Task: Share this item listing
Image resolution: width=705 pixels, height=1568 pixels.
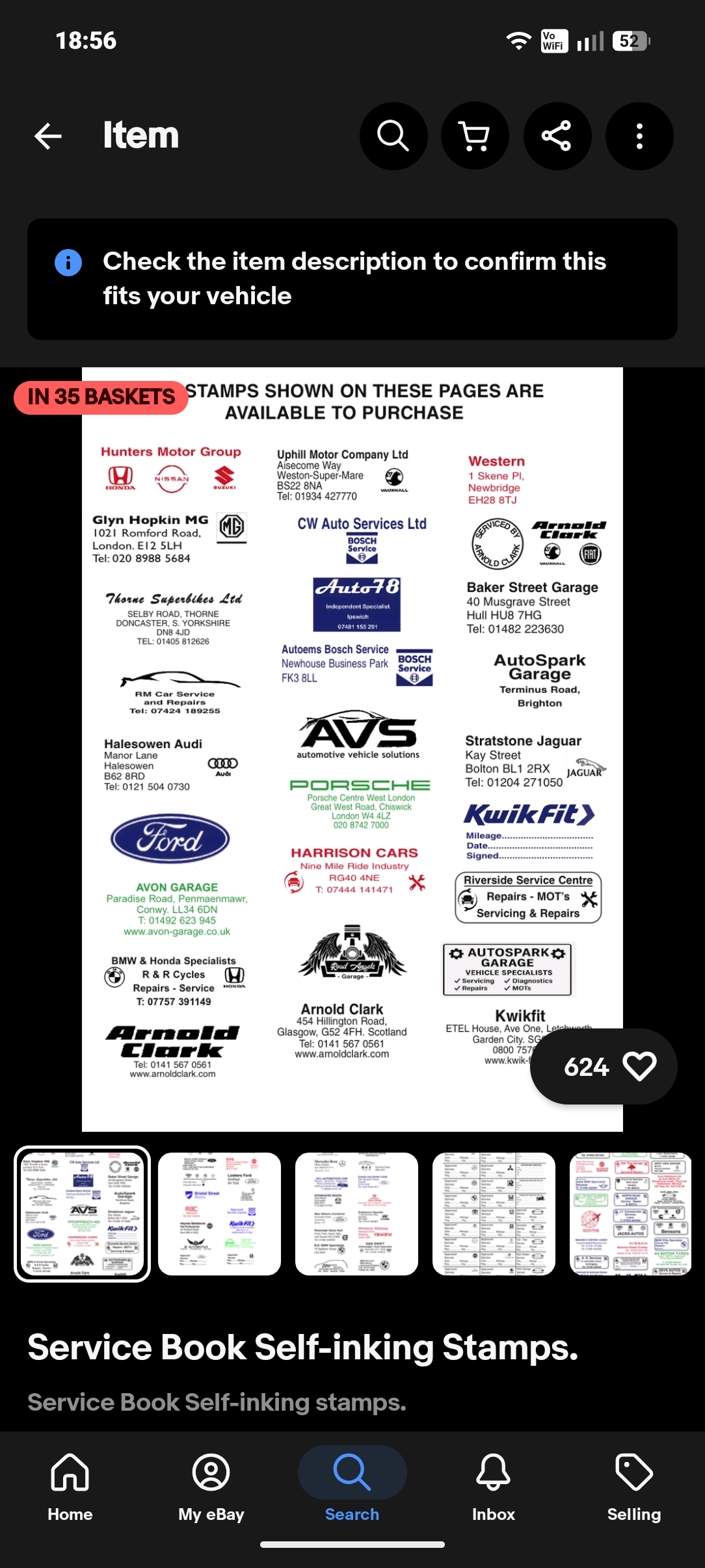Action: point(557,137)
